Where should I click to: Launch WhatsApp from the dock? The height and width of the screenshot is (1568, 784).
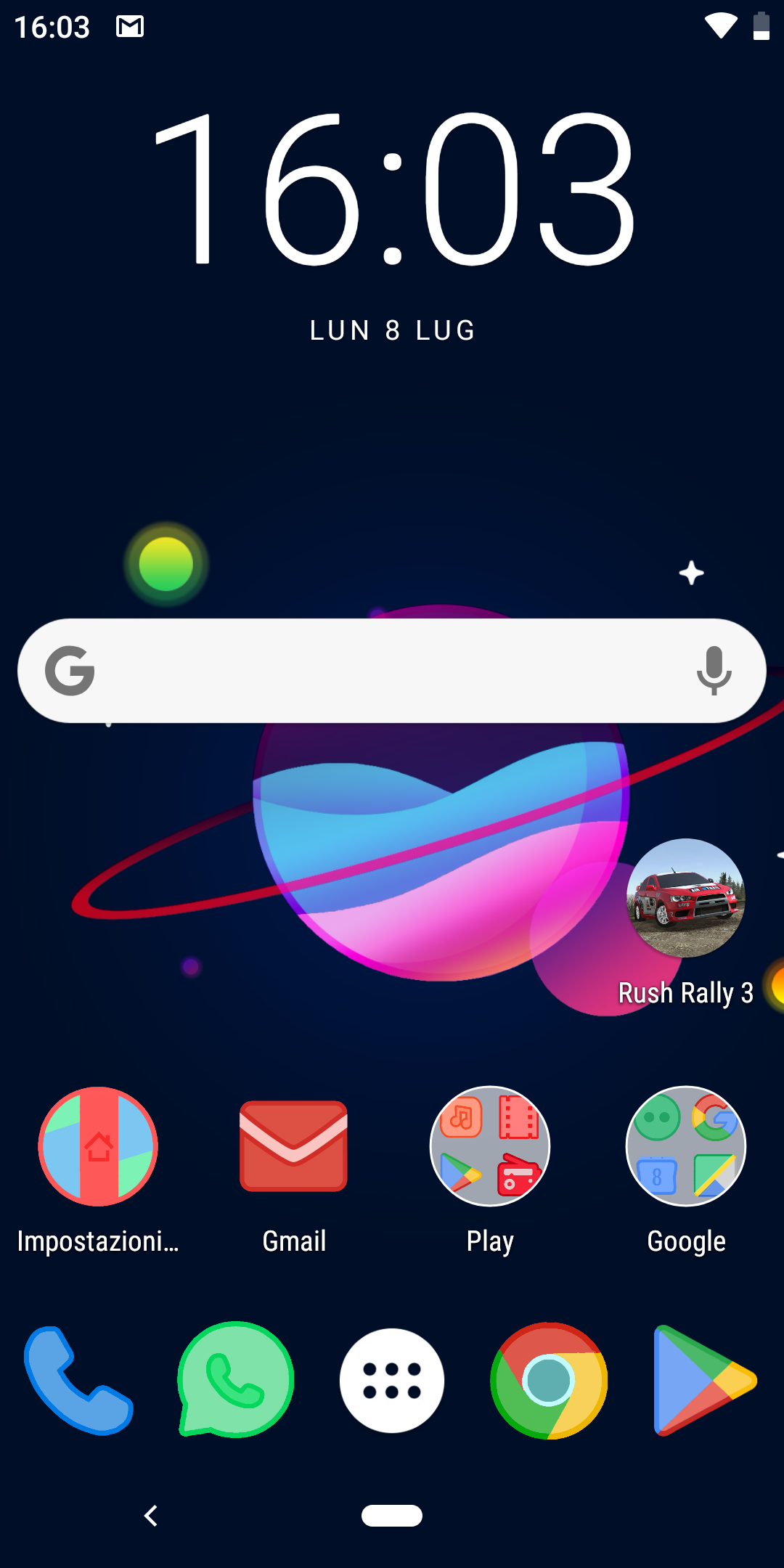pos(235,1379)
